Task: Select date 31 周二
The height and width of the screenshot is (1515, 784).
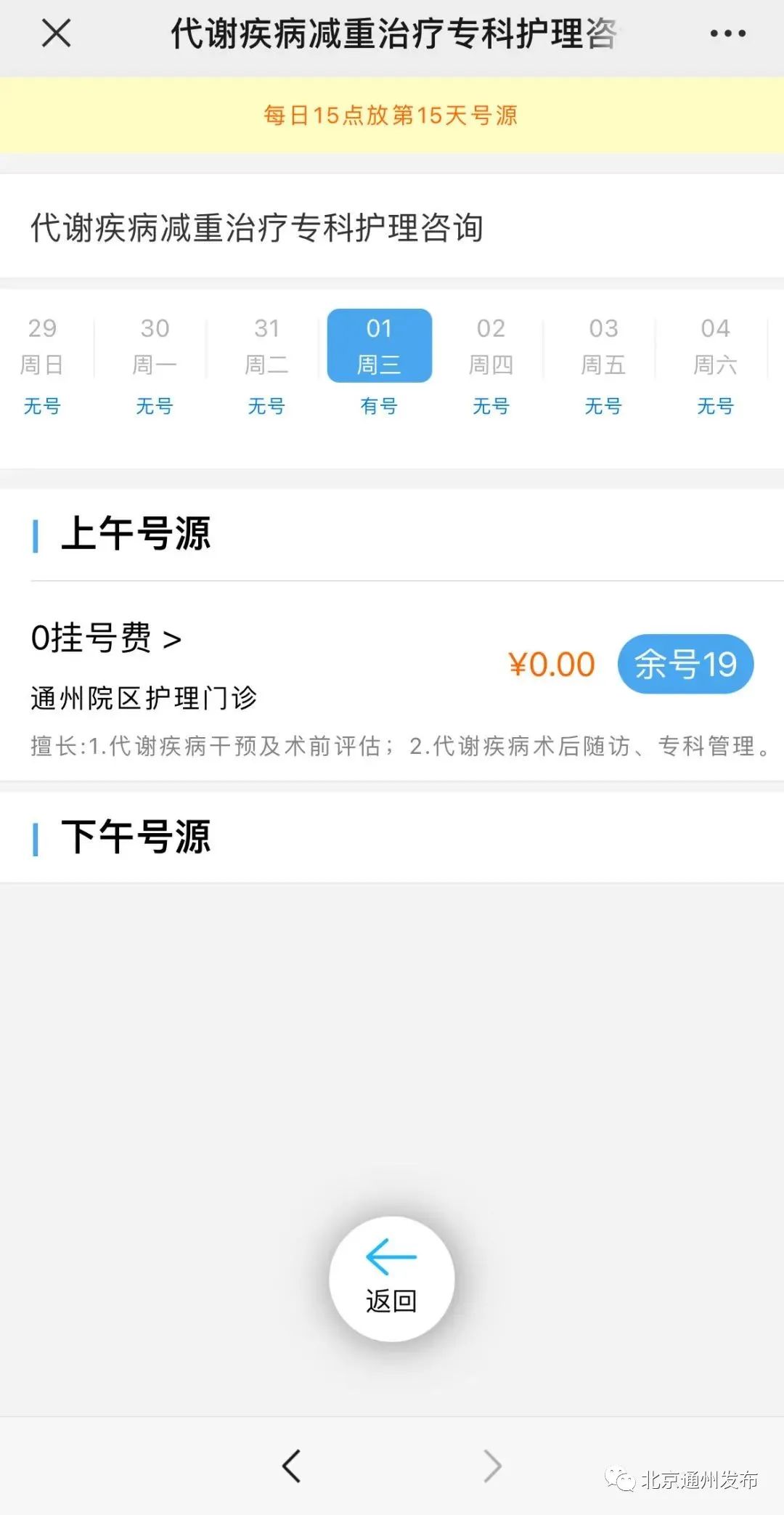Action: (266, 366)
